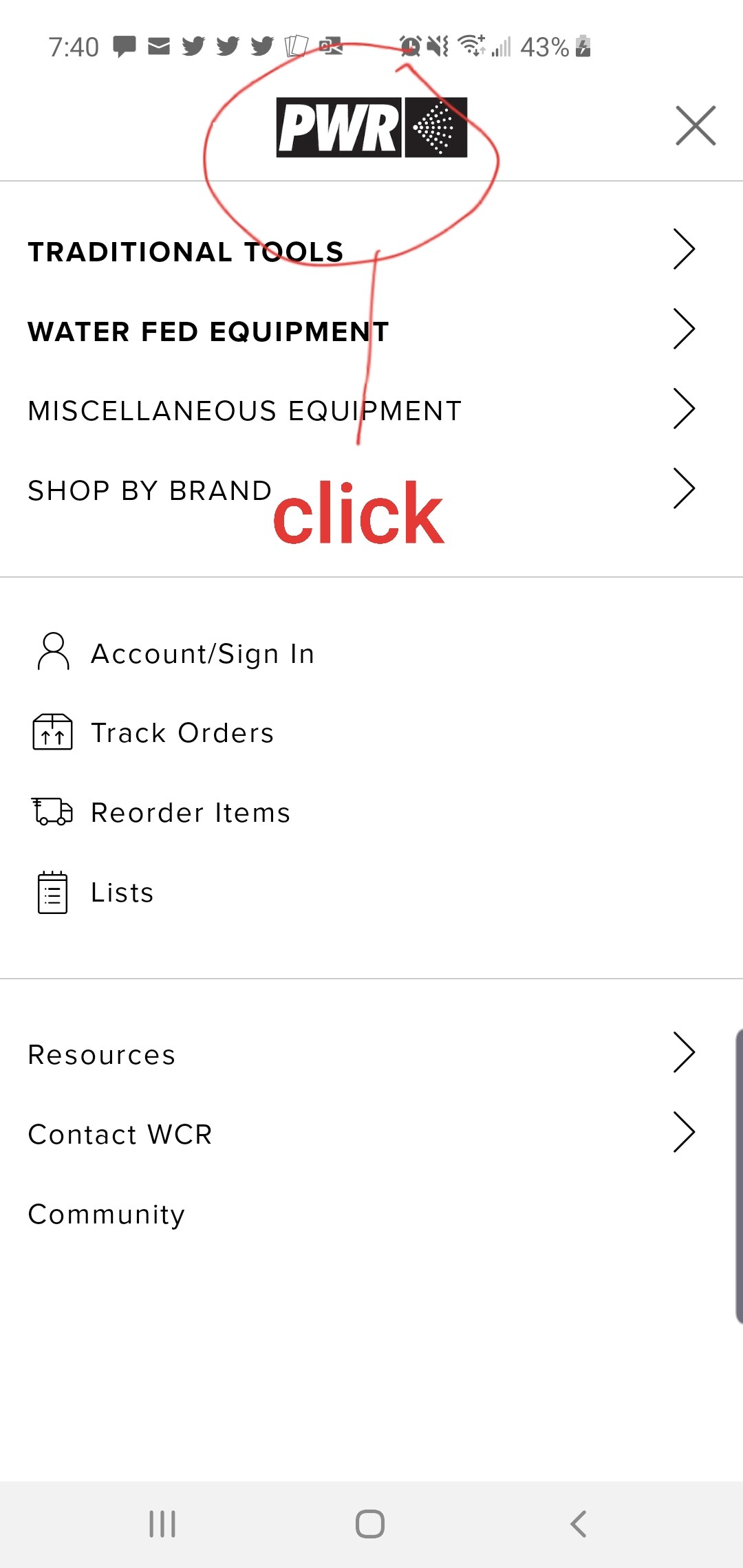The image size is (743, 1568).
Task: Open Miscellaneous Equipment category
Action: pos(371,411)
